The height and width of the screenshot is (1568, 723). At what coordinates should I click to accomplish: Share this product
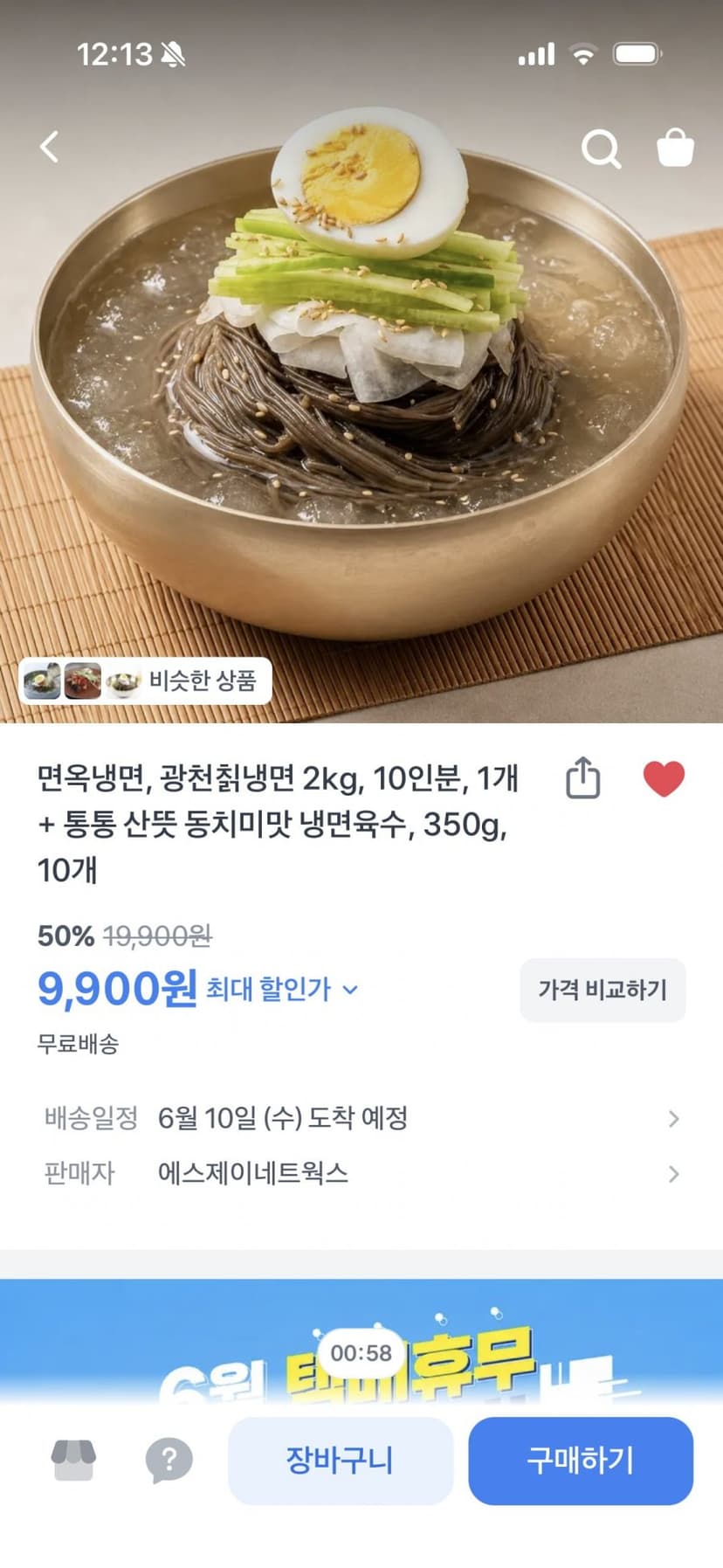tap(582, 777)
